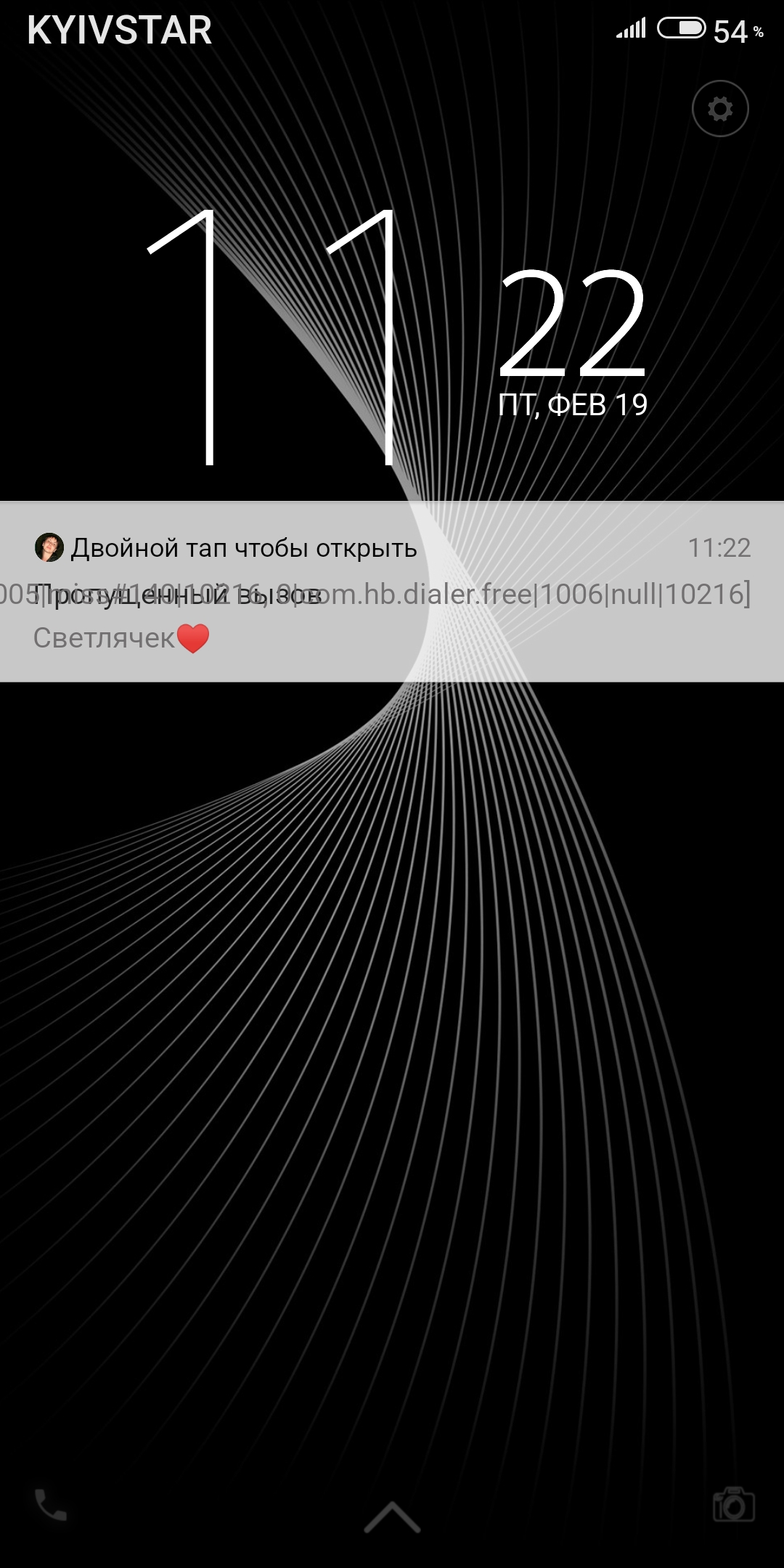Image resolution: width=784 pixels, height=1568 pixels.
Task: Tap the phone shortcut icon
Action: [x=51, y=1505]
